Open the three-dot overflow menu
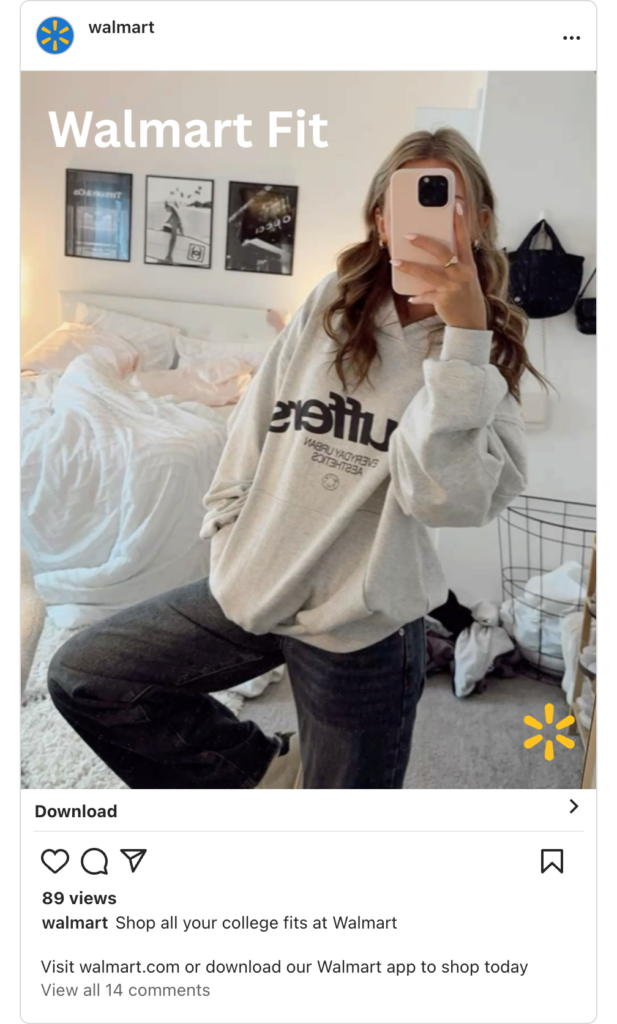The width and height of the screenshot is (617, 1024). tap(571, 38)
